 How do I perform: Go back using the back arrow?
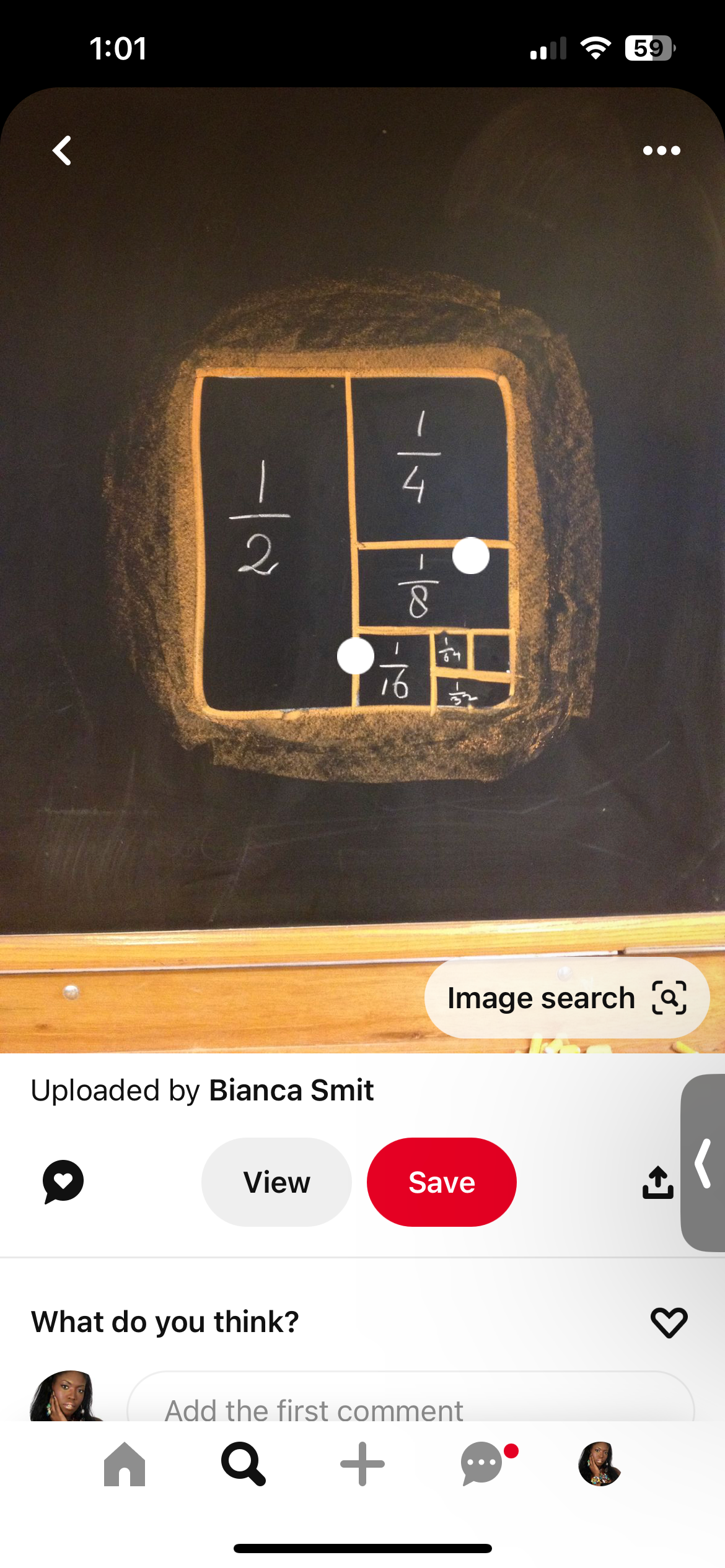point(62,150)
